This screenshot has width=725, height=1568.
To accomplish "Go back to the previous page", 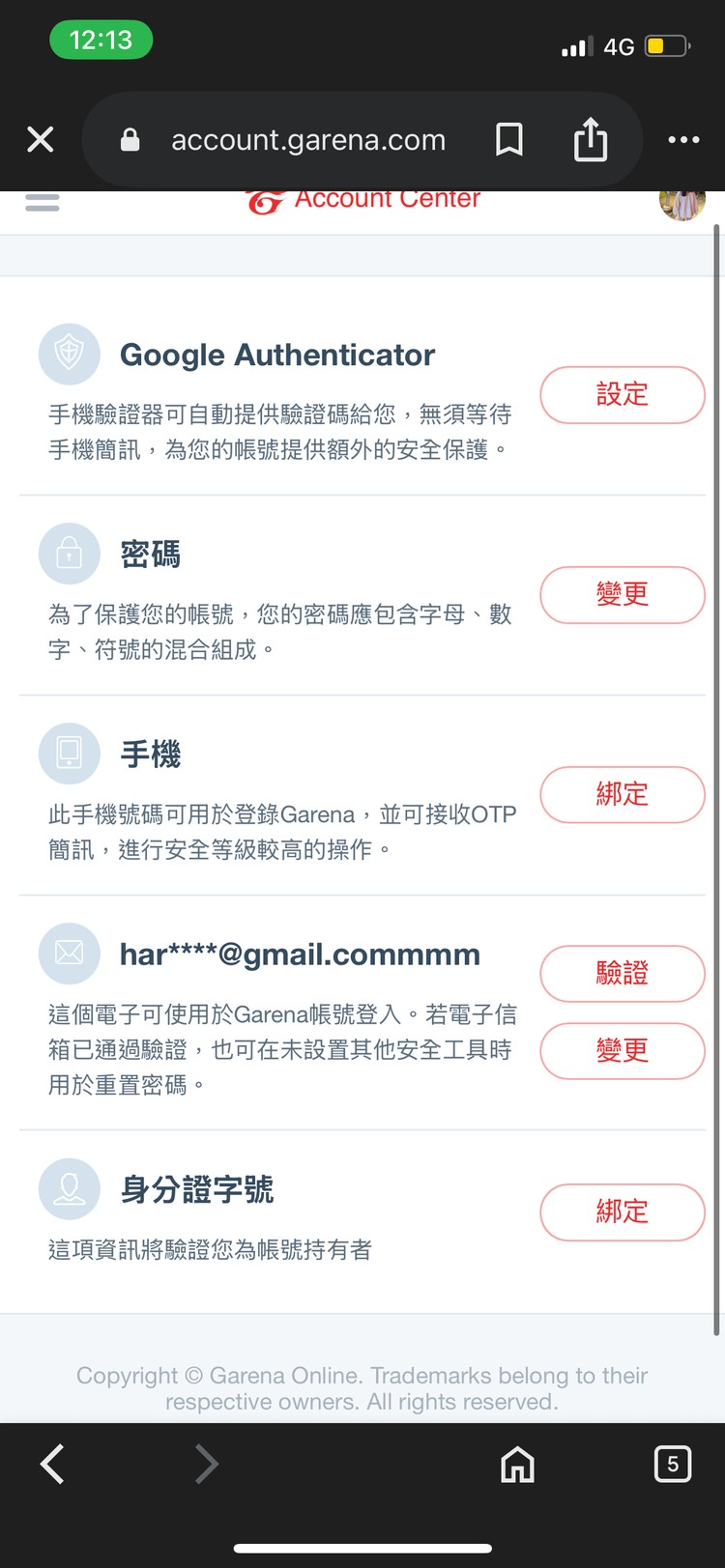I will coord(53,1464).
